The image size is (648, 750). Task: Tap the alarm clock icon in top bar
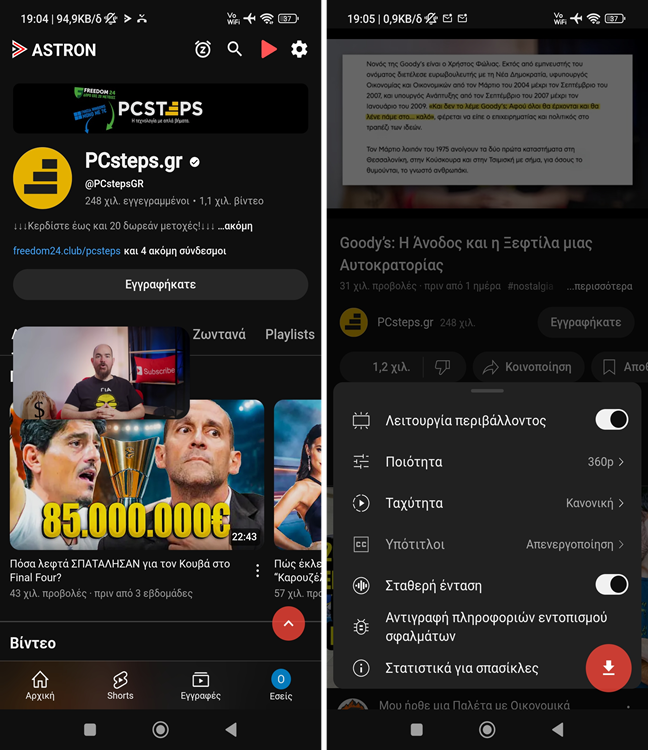tap(203, 49)
